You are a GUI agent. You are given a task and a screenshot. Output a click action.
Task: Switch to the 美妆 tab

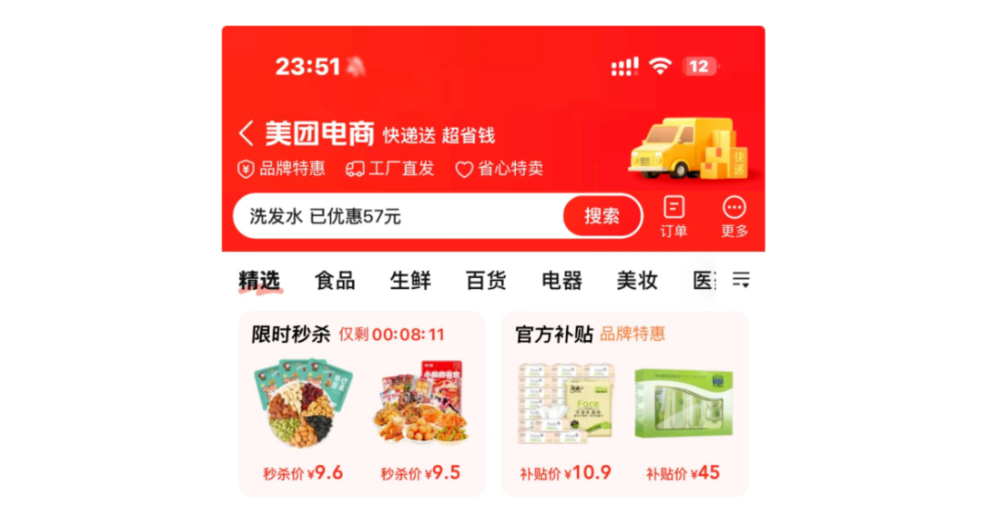[x=637, y=281]
